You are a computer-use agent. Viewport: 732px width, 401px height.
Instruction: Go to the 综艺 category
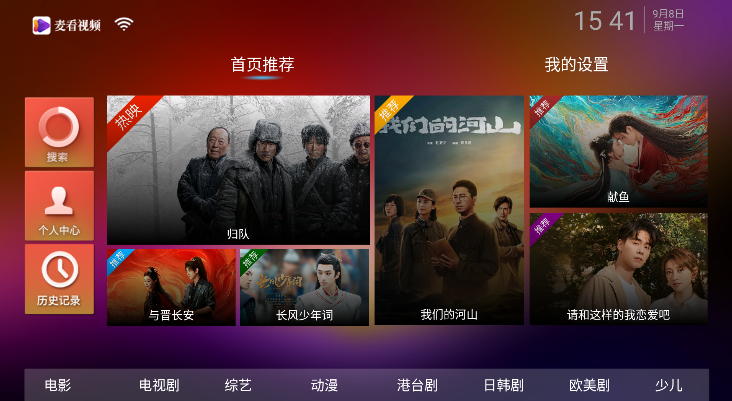[238, 385]
